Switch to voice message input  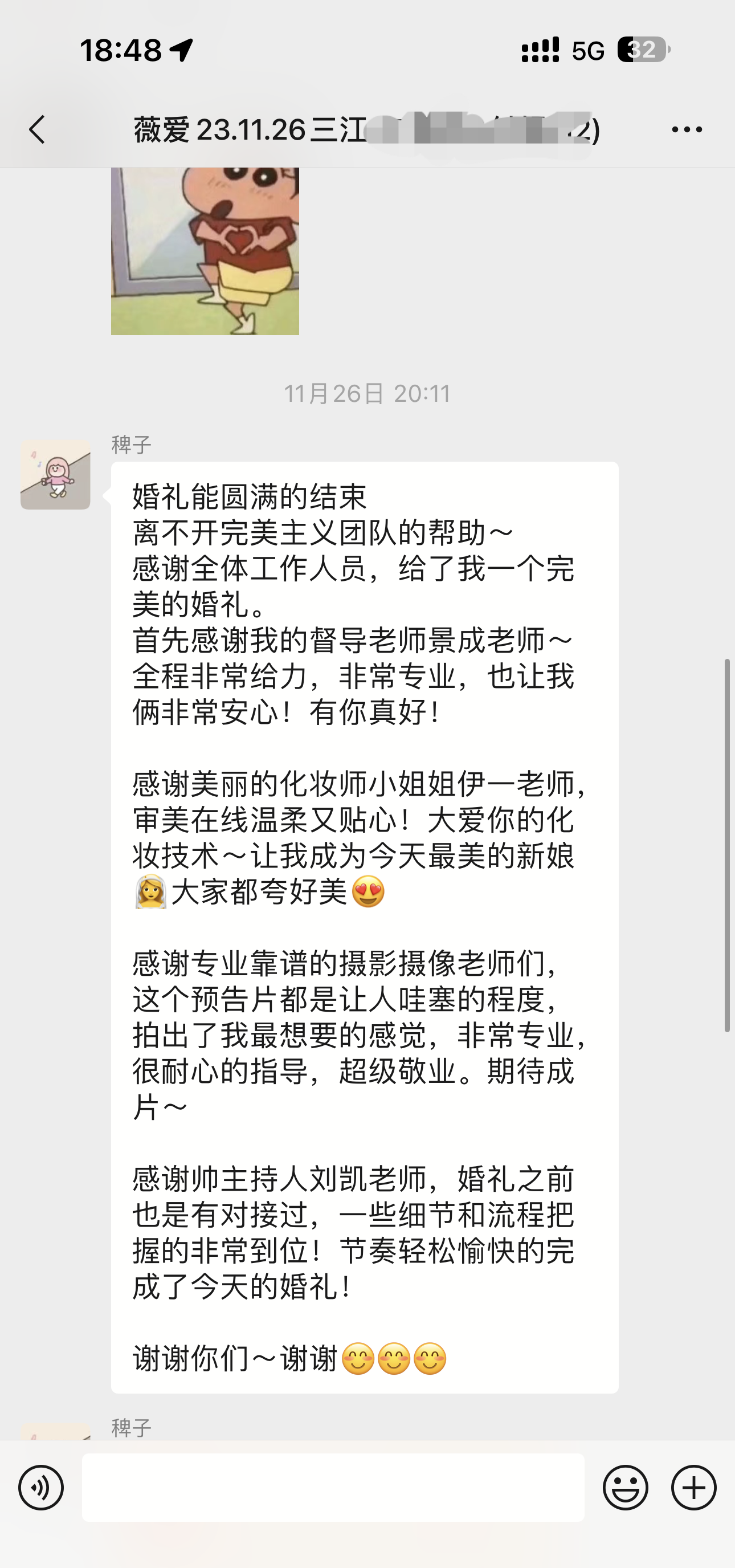pos(41,1488)
